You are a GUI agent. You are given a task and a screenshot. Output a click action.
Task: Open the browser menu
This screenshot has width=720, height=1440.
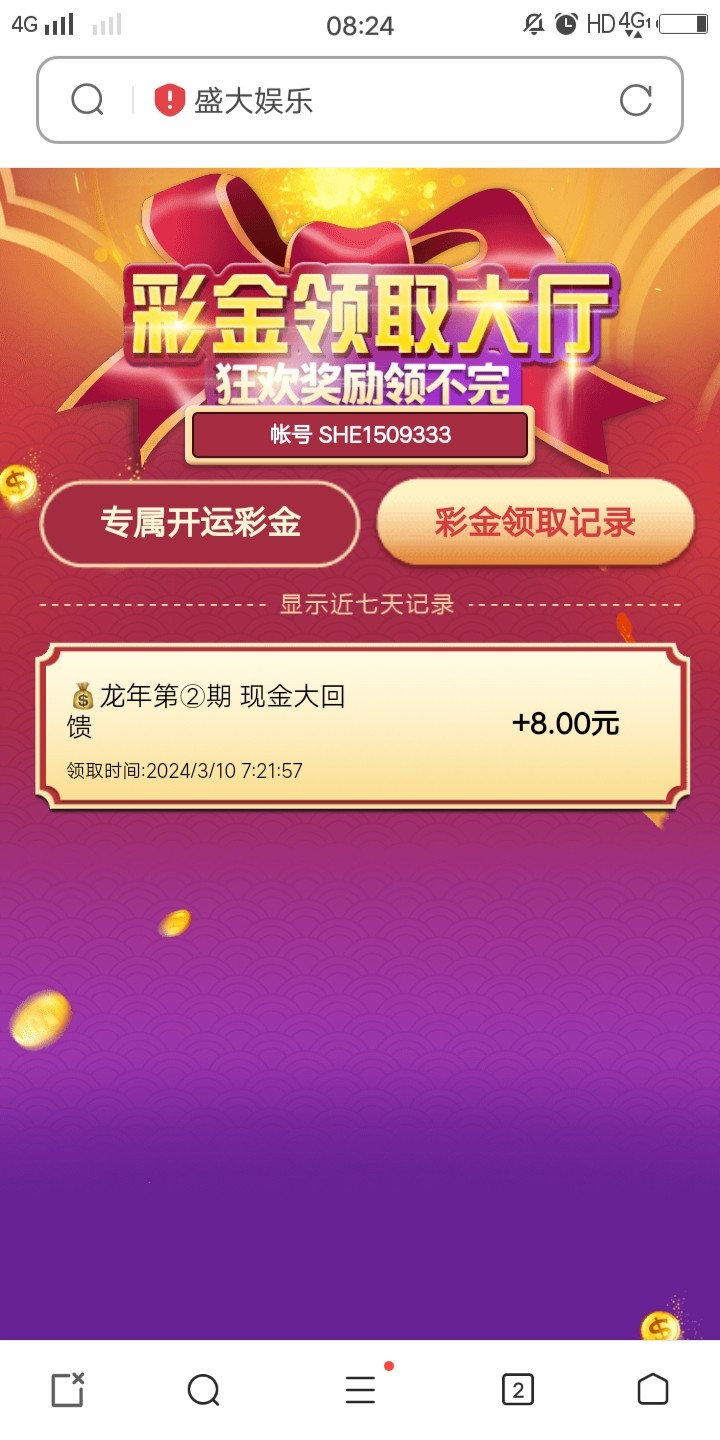click(x=360, y=1389)
